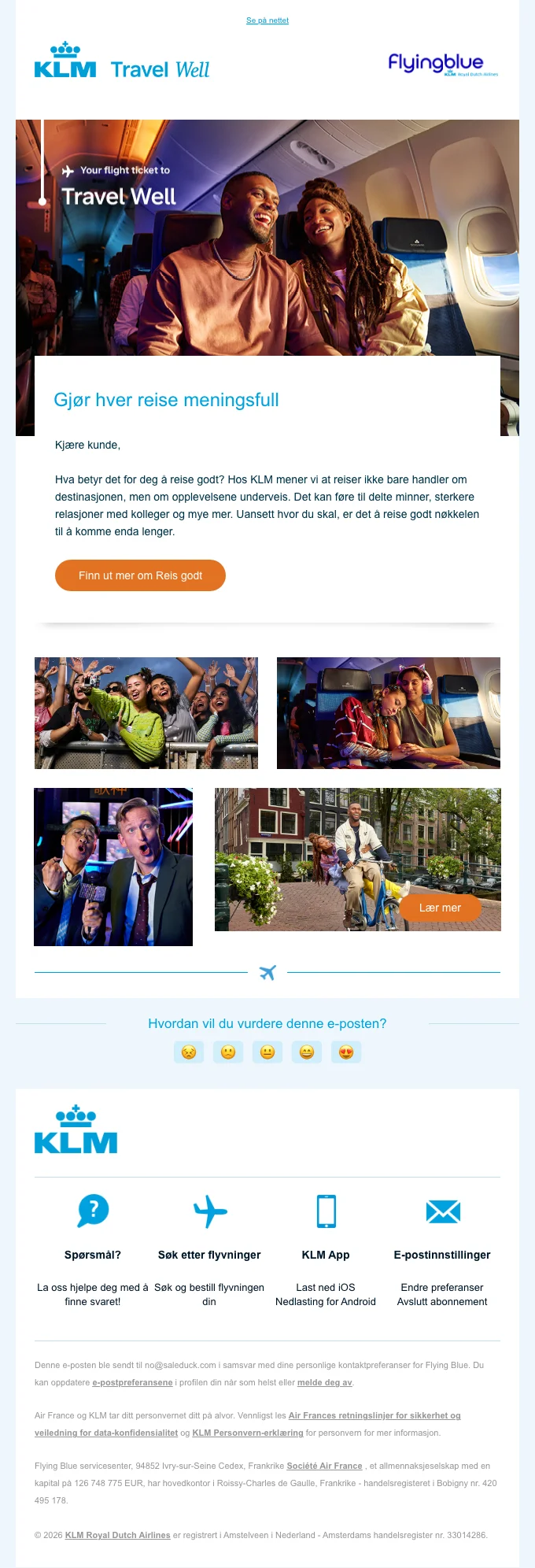Select 'Last ned iOS' app link
This screenshot has width=535, height=1568.
tap(326, 1288)
